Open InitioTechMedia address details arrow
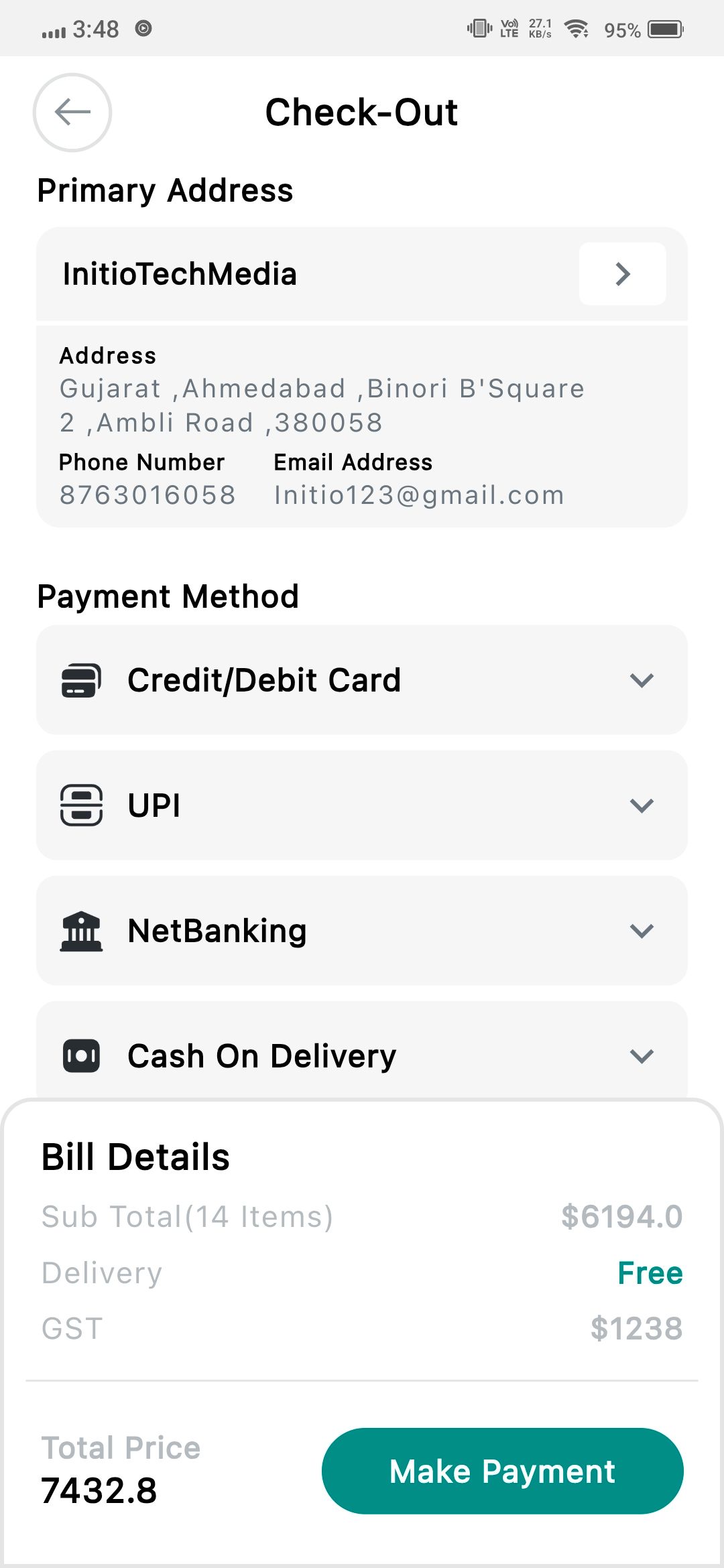This screenshot has width=724, height=1568. coord(622,274)
